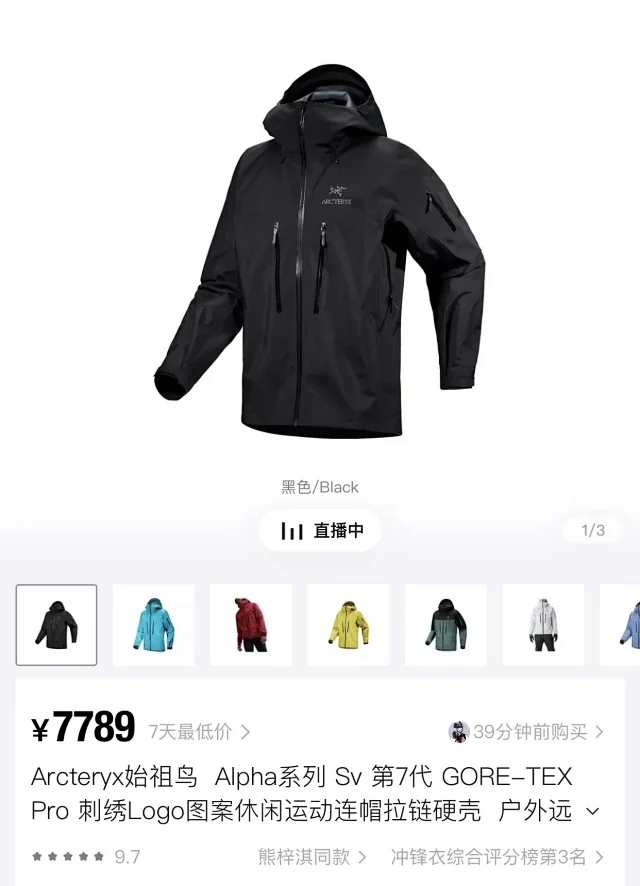
Task: Open the 直播中 live stream button
Action: pos(320,531)
